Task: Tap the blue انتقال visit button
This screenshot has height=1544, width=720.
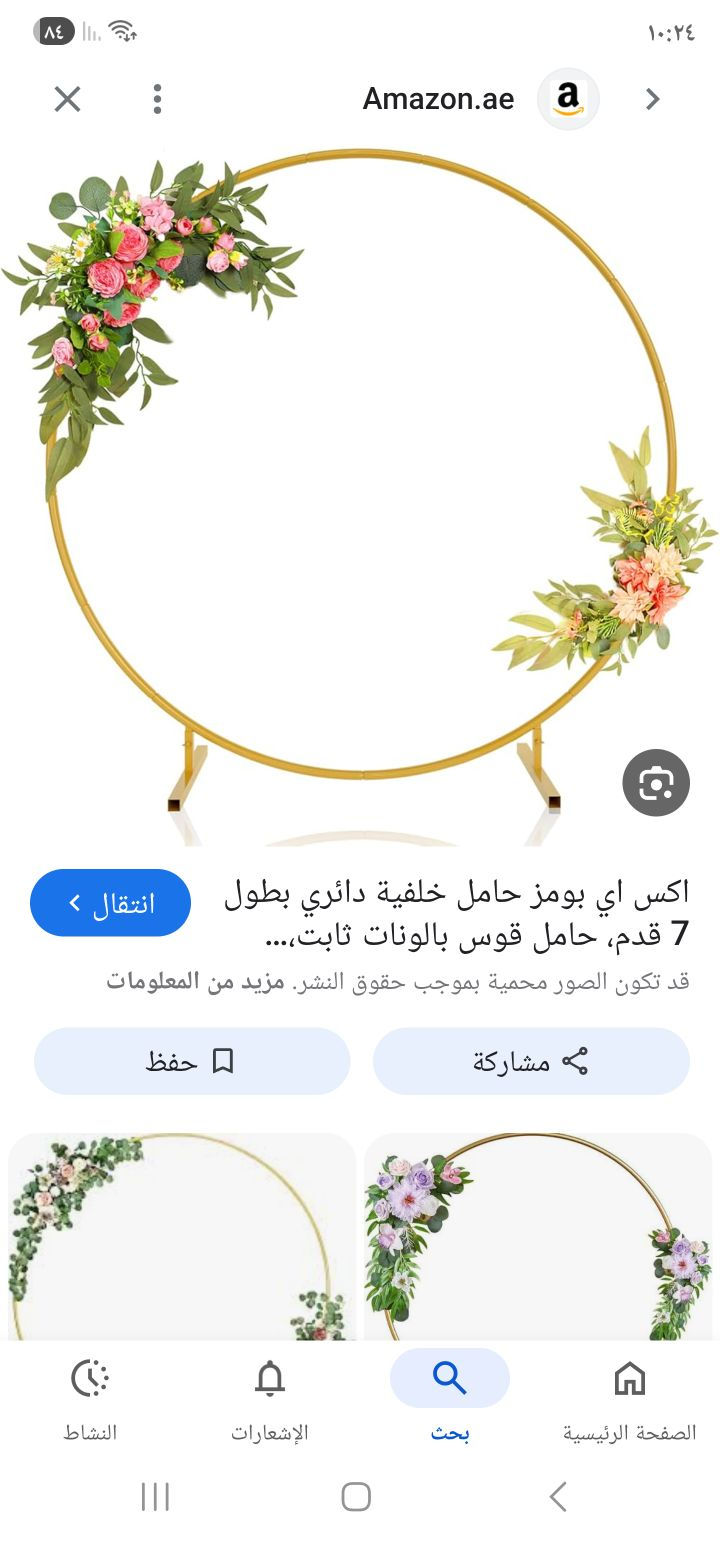Action: pos(110,903)
